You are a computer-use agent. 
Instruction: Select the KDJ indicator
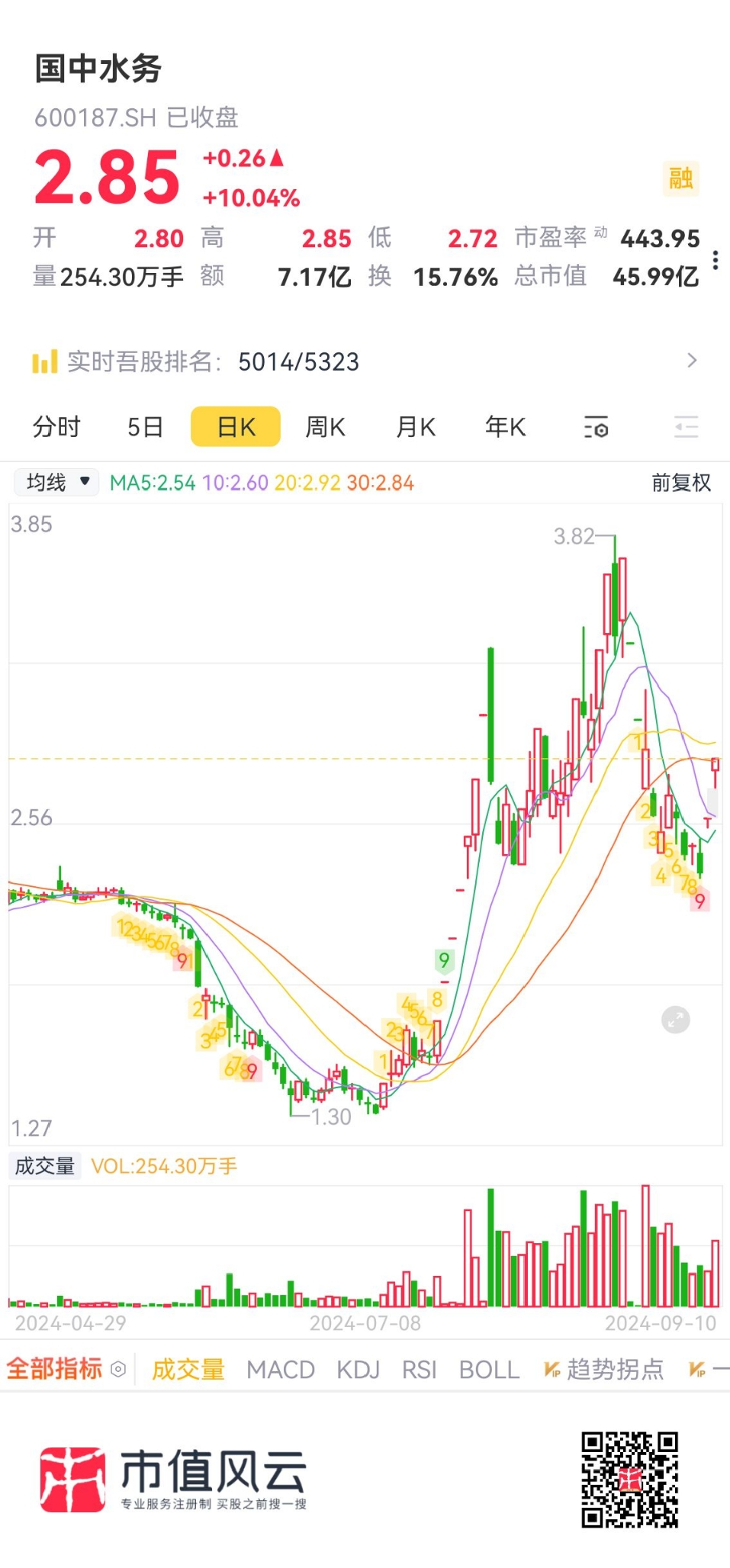358,1370
